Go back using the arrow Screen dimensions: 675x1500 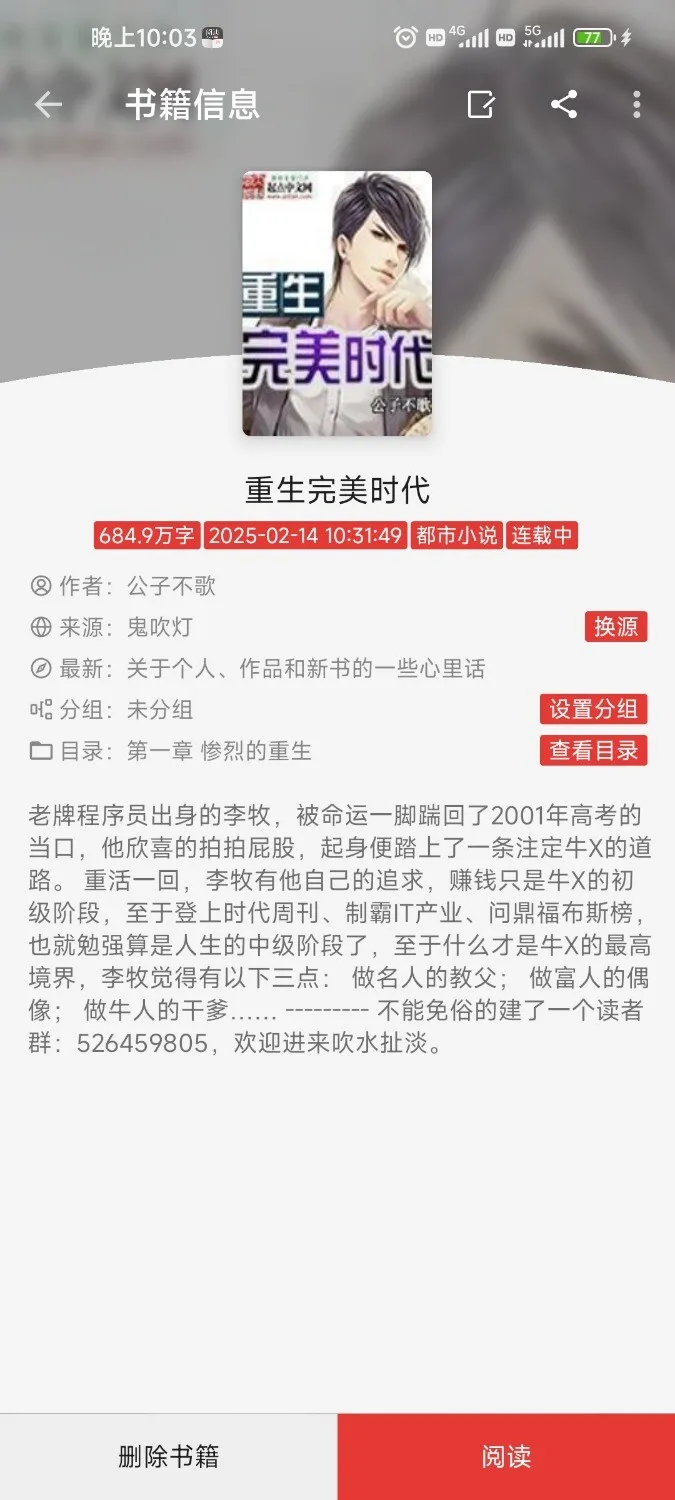(48, 104)
